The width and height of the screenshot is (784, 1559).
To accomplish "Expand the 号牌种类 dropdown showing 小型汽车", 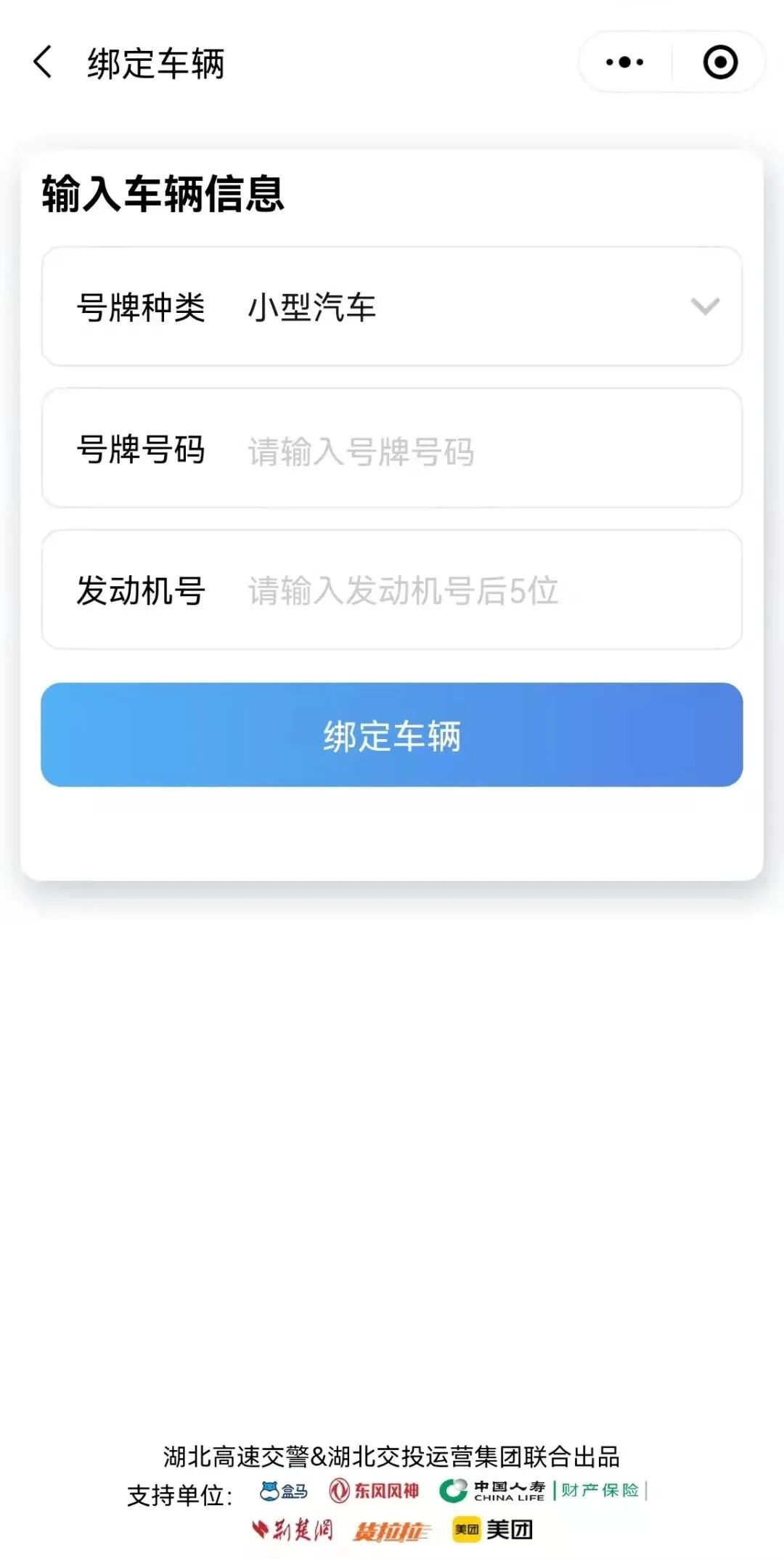I will [392, 306].
